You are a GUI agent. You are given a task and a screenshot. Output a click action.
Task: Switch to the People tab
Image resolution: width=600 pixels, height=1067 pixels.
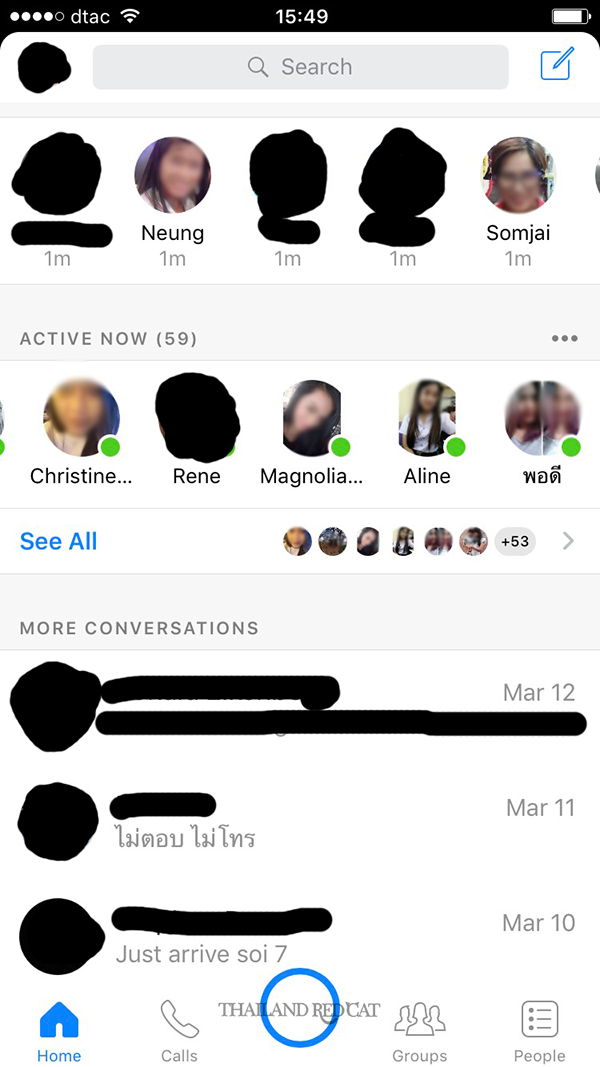tap(540, 1030)
